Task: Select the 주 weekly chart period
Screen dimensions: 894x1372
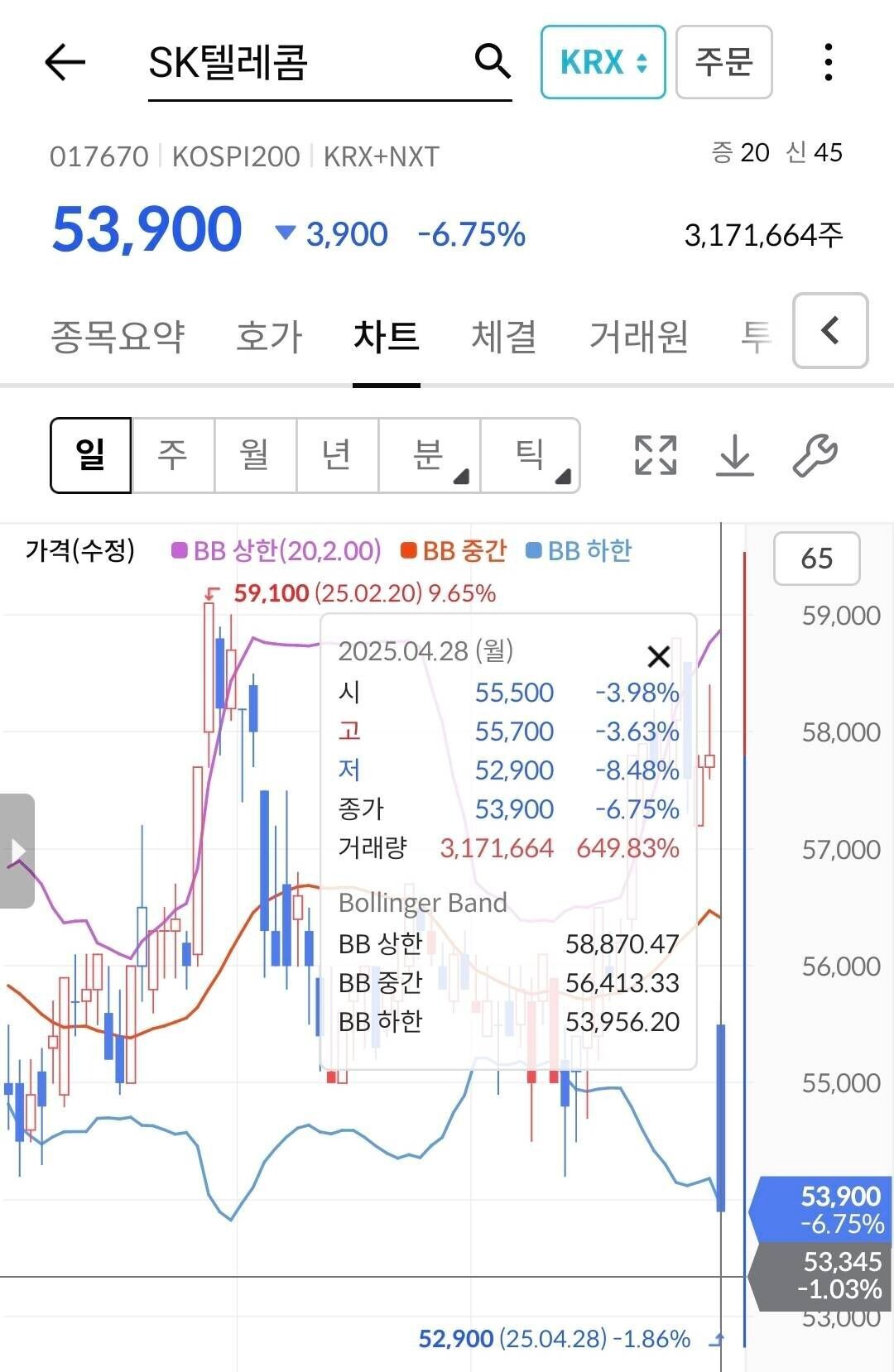Action: pos(171,455)
